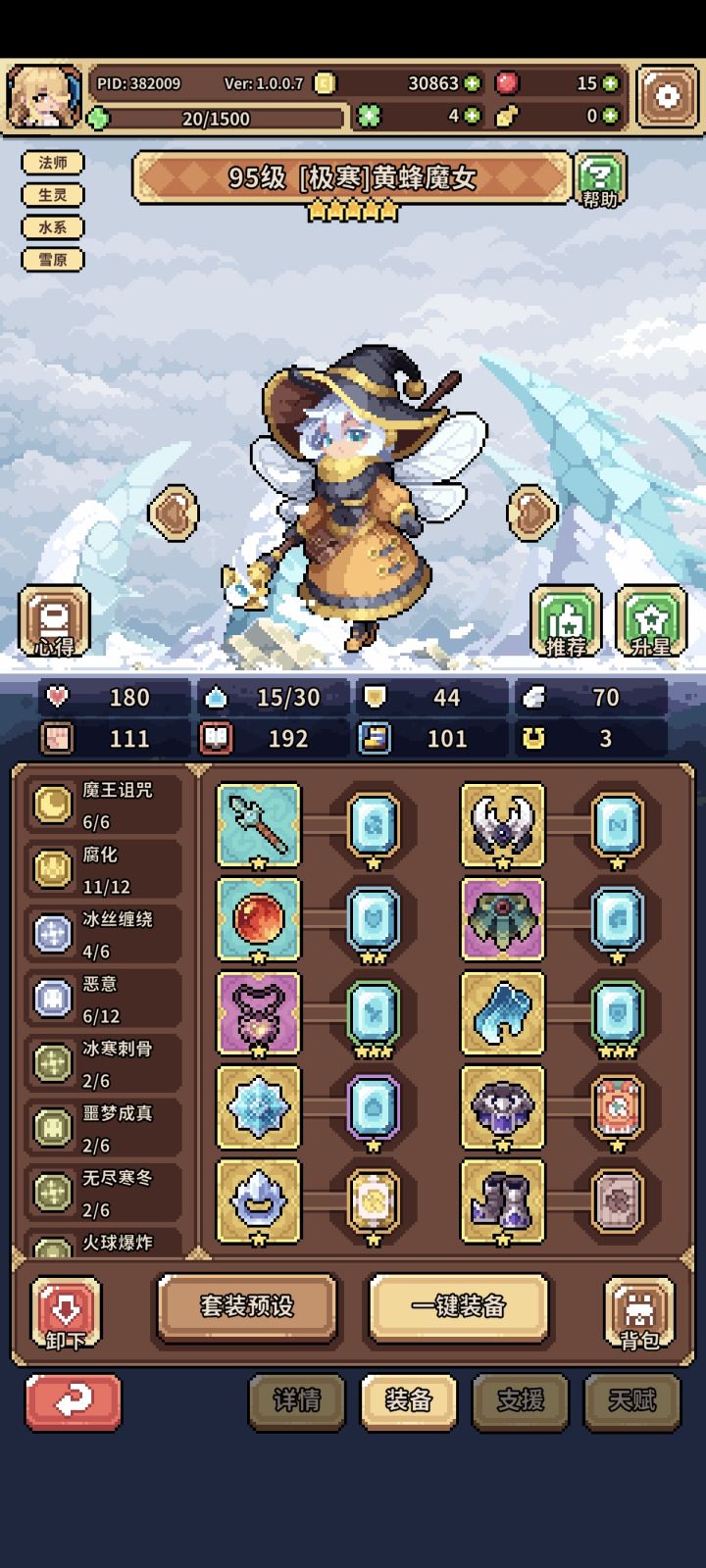Open the 背包 backpack icon
This screenshot has width=706, height=1568.
pos(638,1310)
